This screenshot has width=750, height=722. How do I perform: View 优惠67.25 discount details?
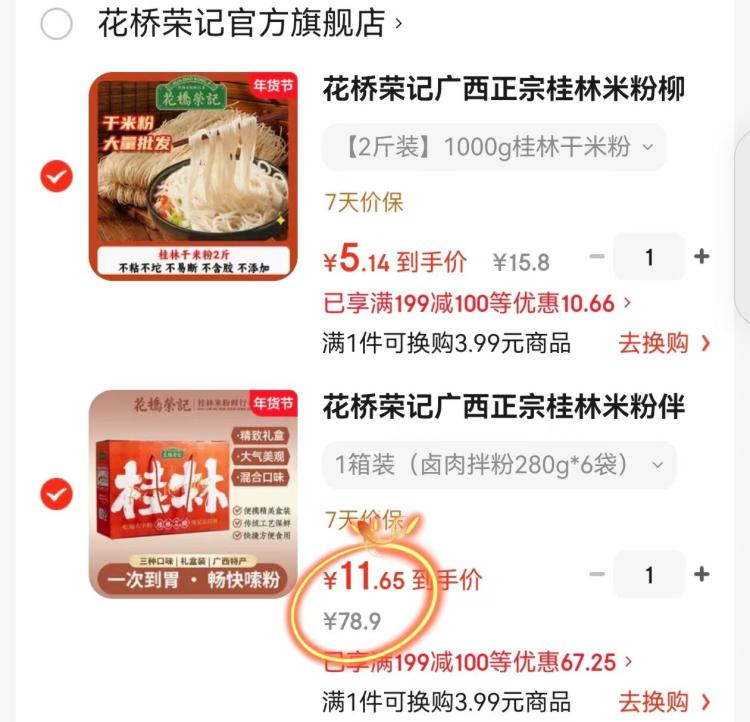[478, 662]
